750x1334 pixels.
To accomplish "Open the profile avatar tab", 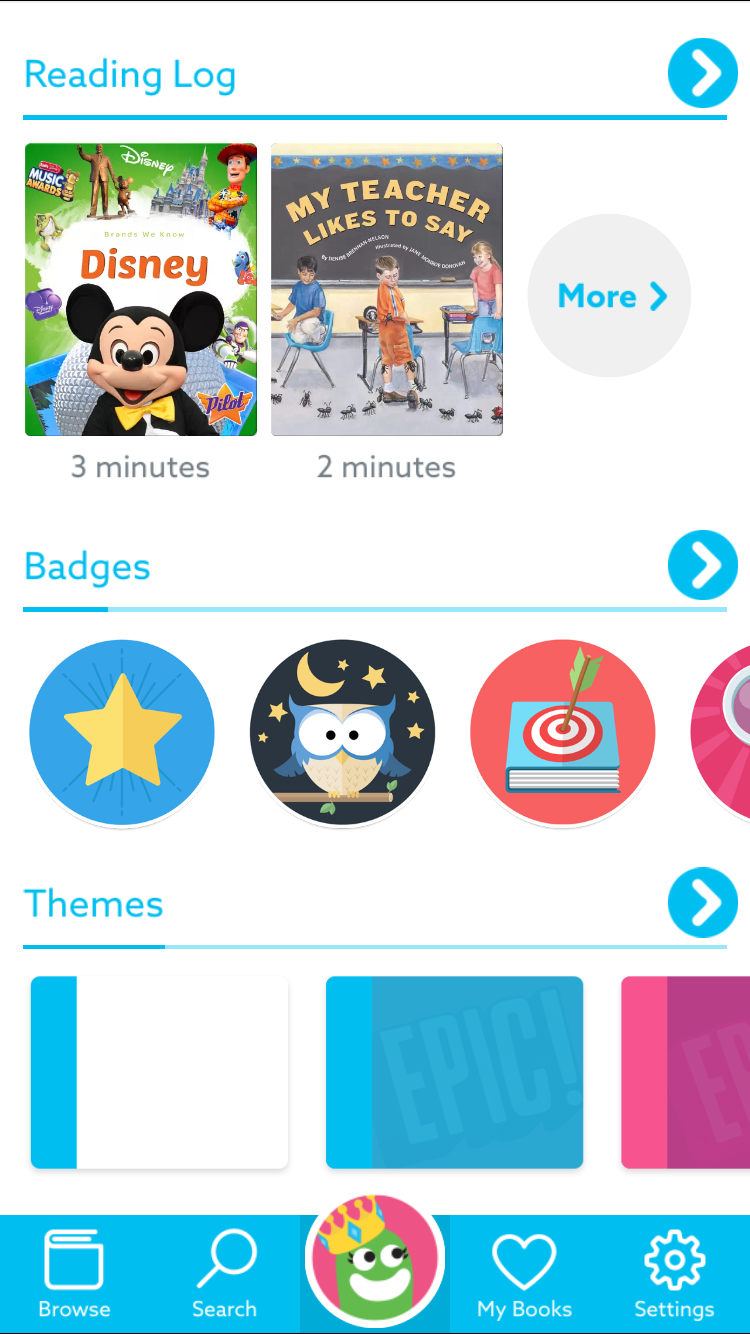I will tap(375, 1260).
